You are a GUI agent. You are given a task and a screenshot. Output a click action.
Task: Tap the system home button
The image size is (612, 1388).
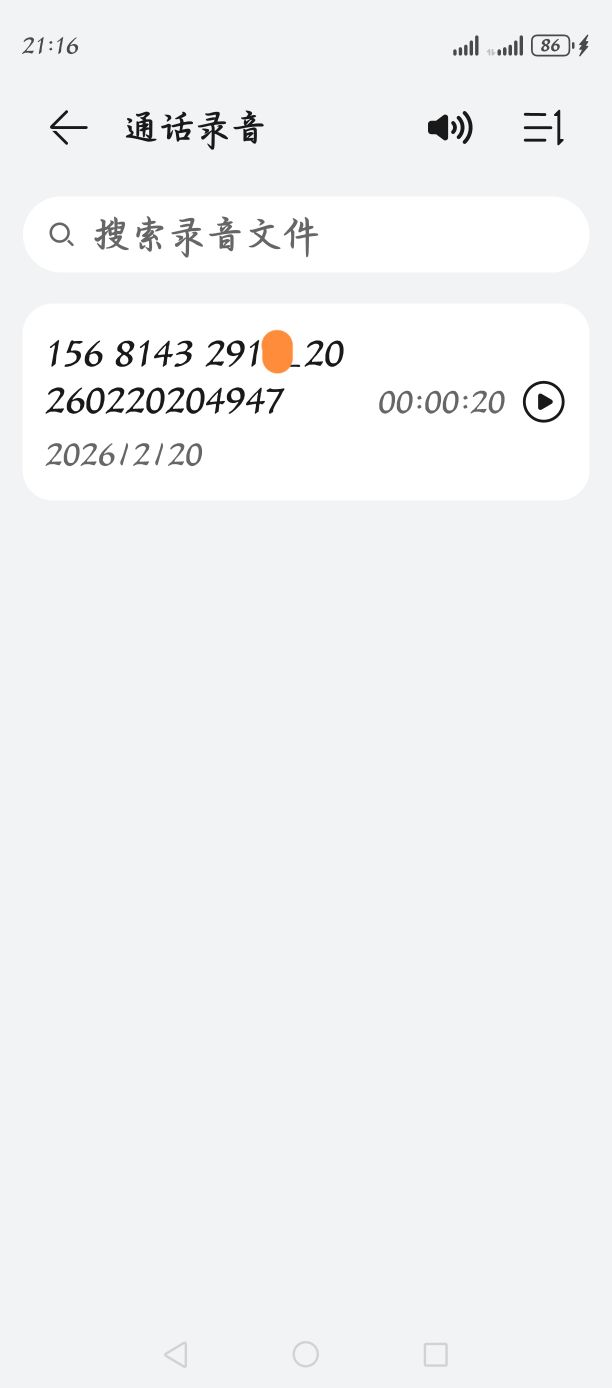tap(306, 1354)
